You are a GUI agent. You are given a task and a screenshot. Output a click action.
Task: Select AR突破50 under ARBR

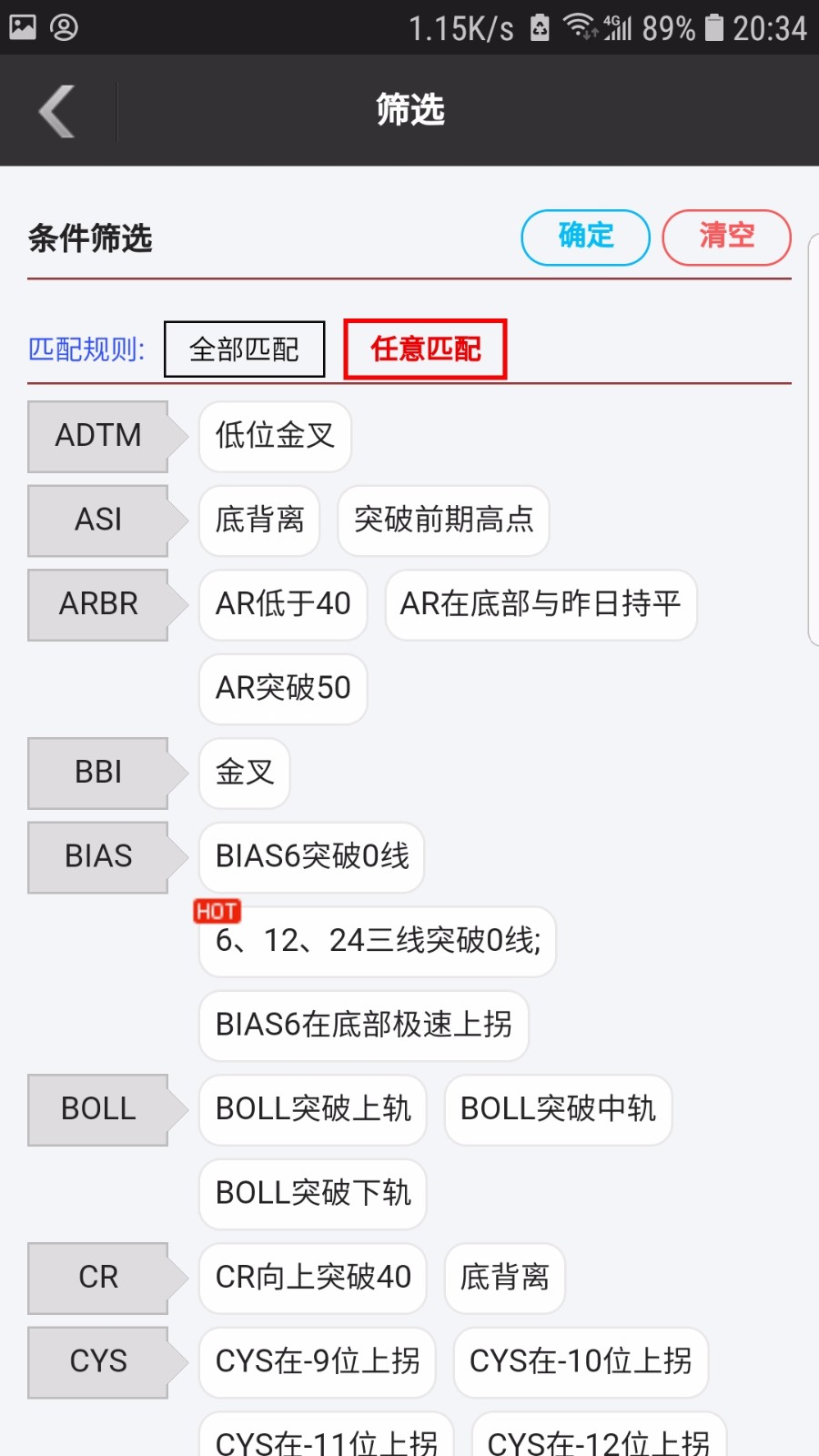tap(282, 689)
